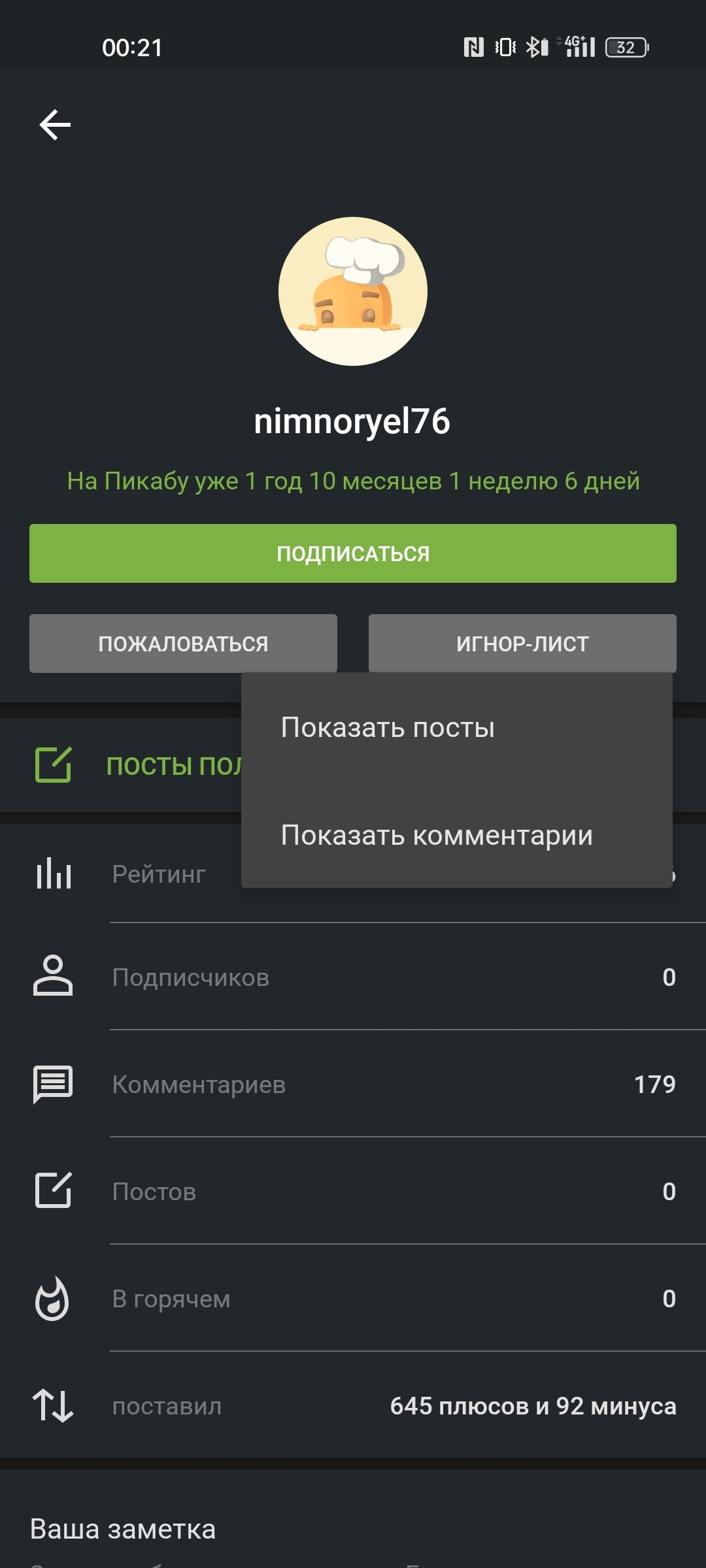
Task: Go back using the arrow icon
Action: tap(55, 125)
